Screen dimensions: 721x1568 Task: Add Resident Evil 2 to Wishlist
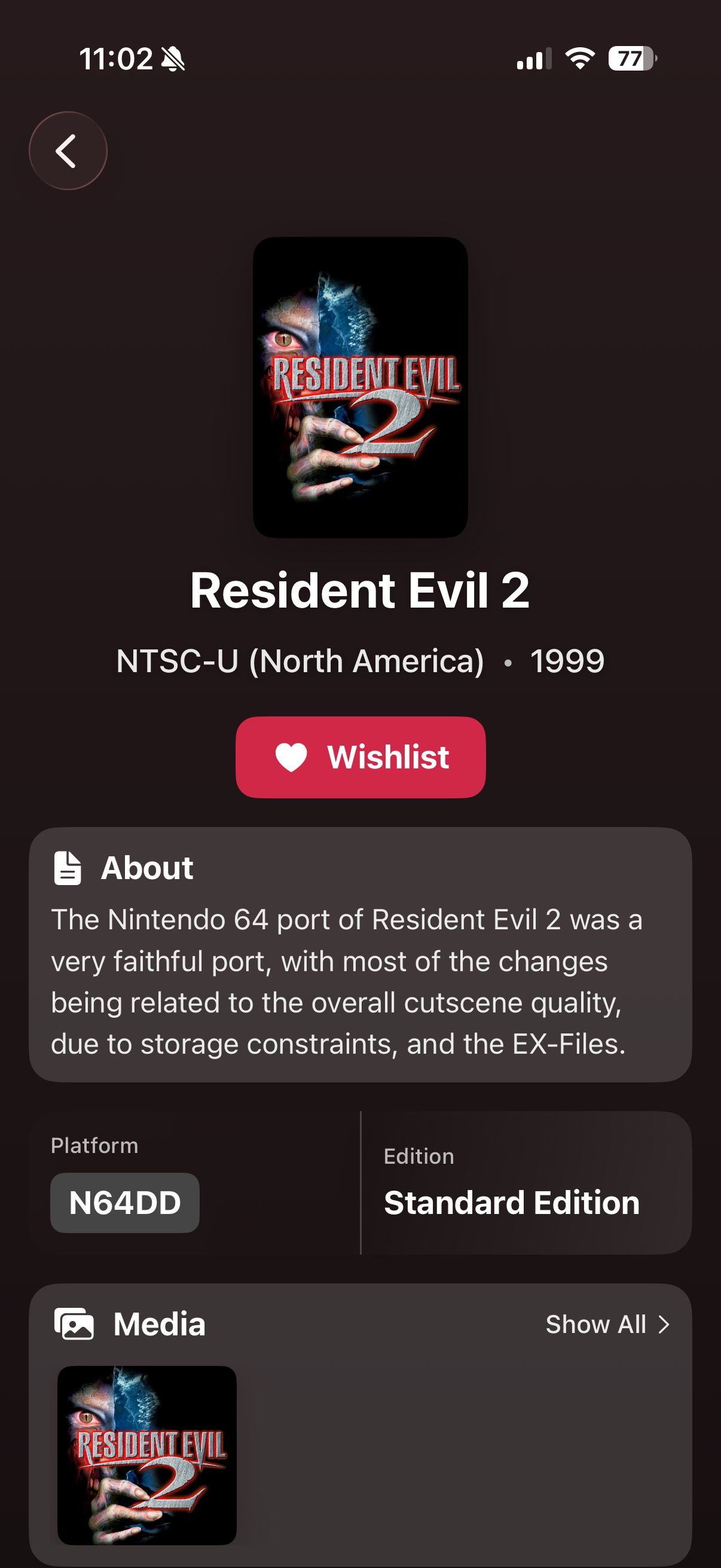tap(360, 756)
